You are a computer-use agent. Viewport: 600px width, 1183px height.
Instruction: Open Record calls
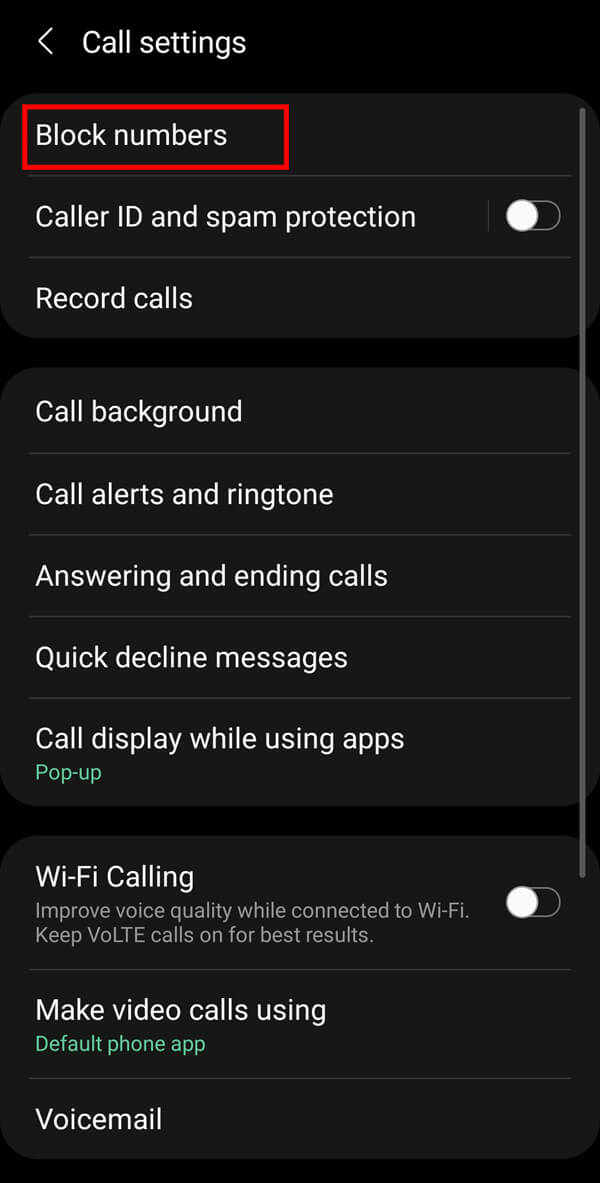114,298
